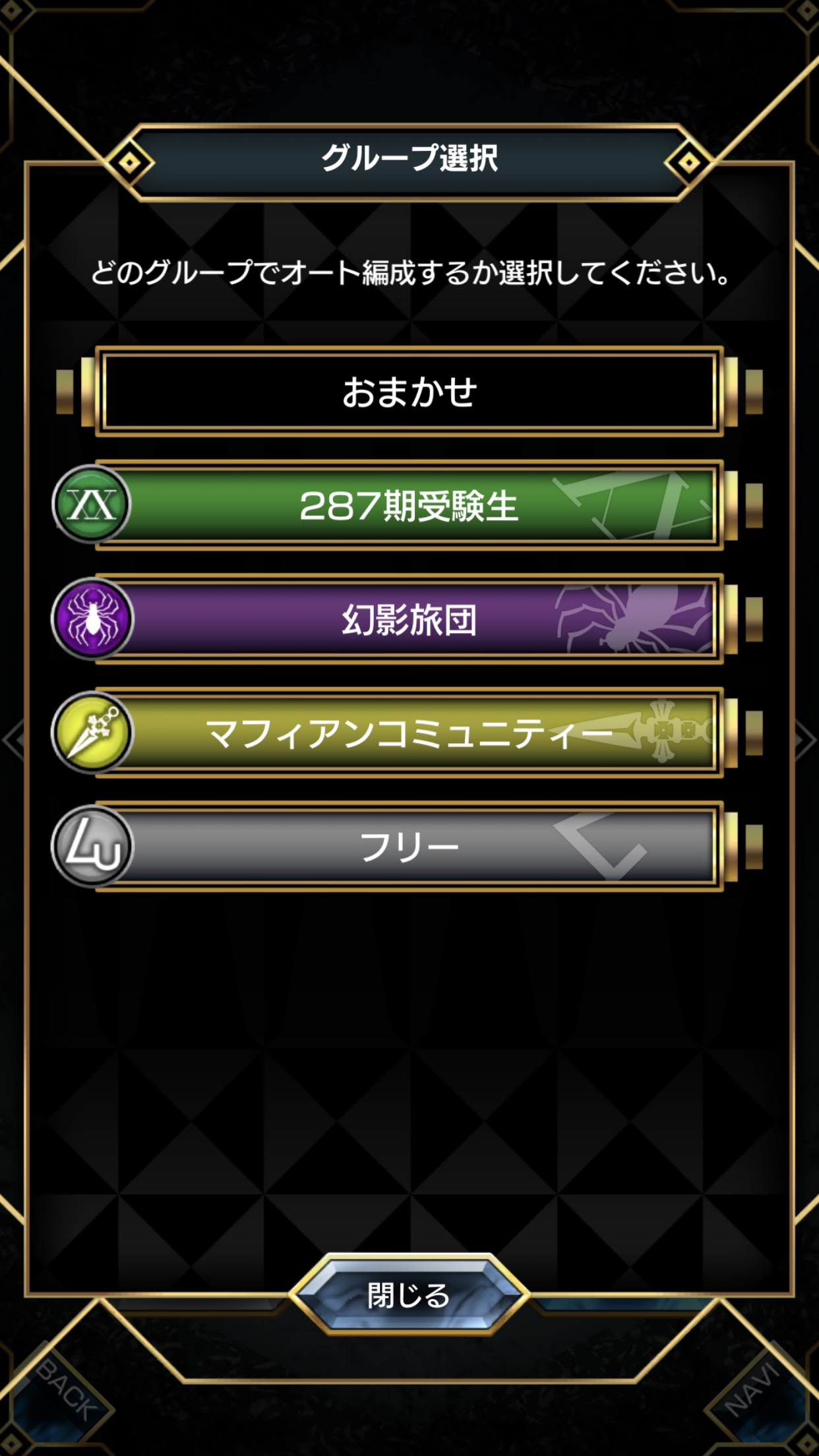Viewport: 819px width, 1456px height.
Task: Pick the マフィアンコミュニティー group
Action: point(409,733)
